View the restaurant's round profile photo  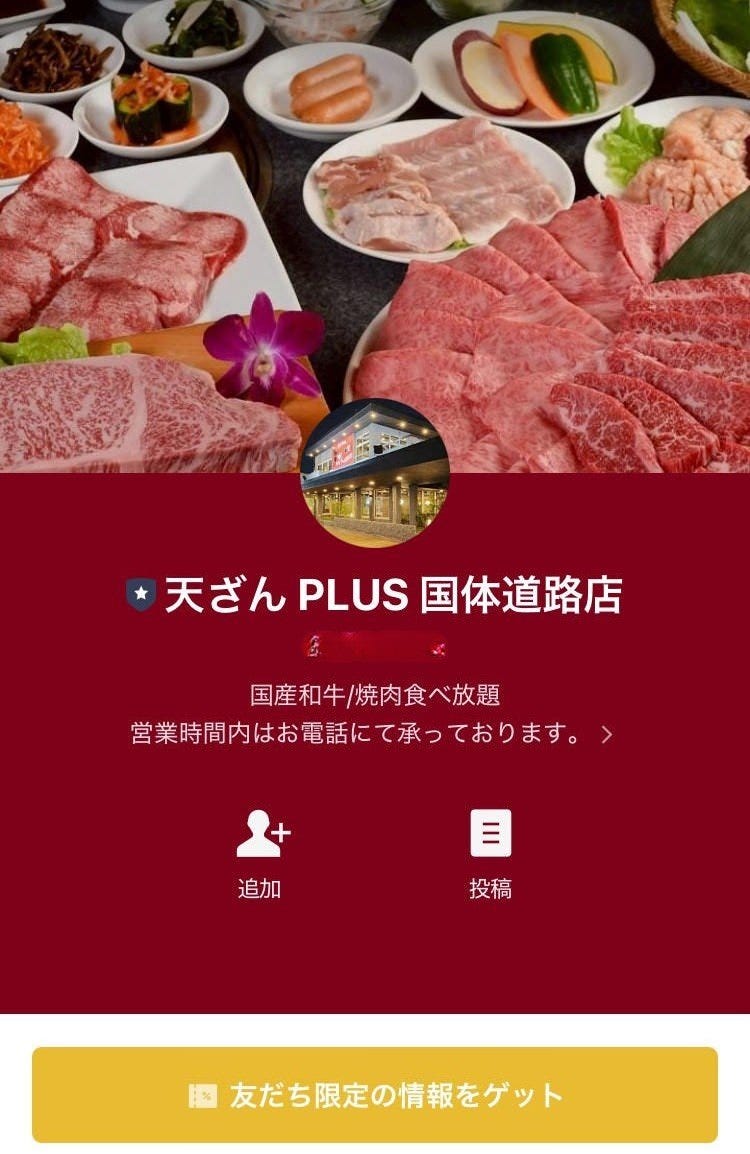pos(374,473)
